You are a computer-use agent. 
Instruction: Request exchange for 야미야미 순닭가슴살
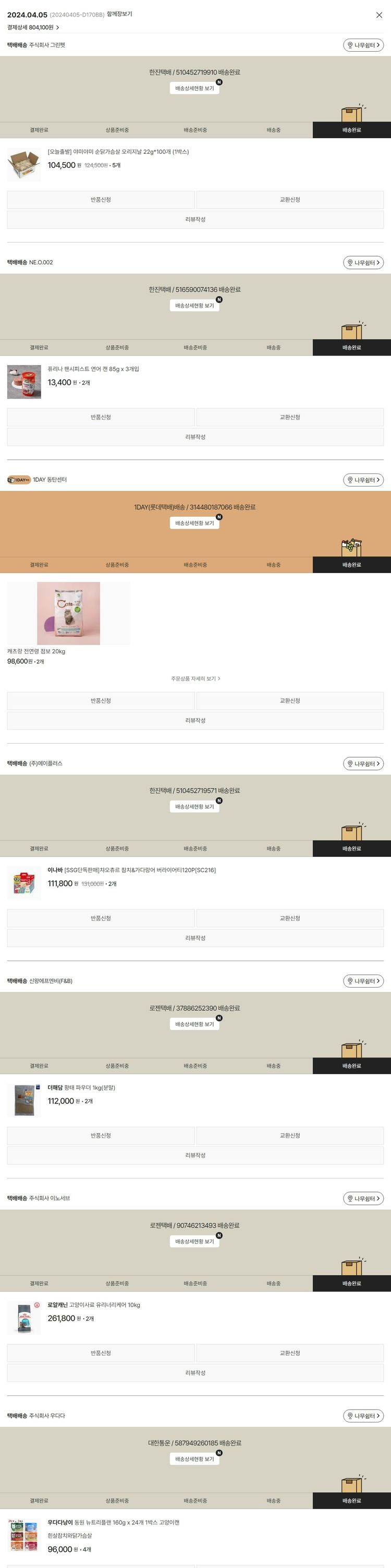click(x=289, y=200)
